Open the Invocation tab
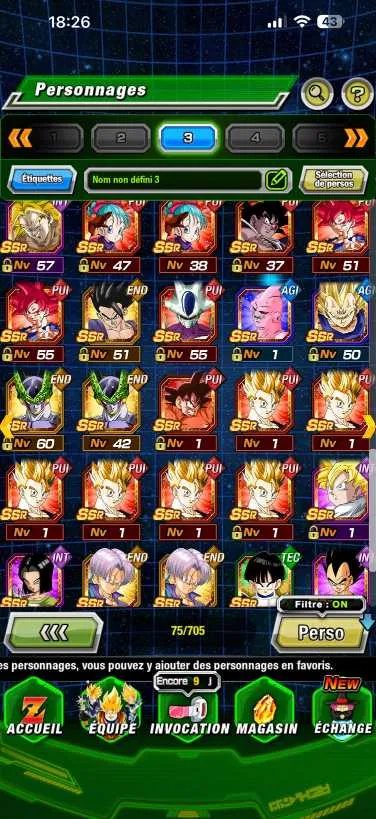Viewport: 376px width, 819px height. (x=189, y=710)
